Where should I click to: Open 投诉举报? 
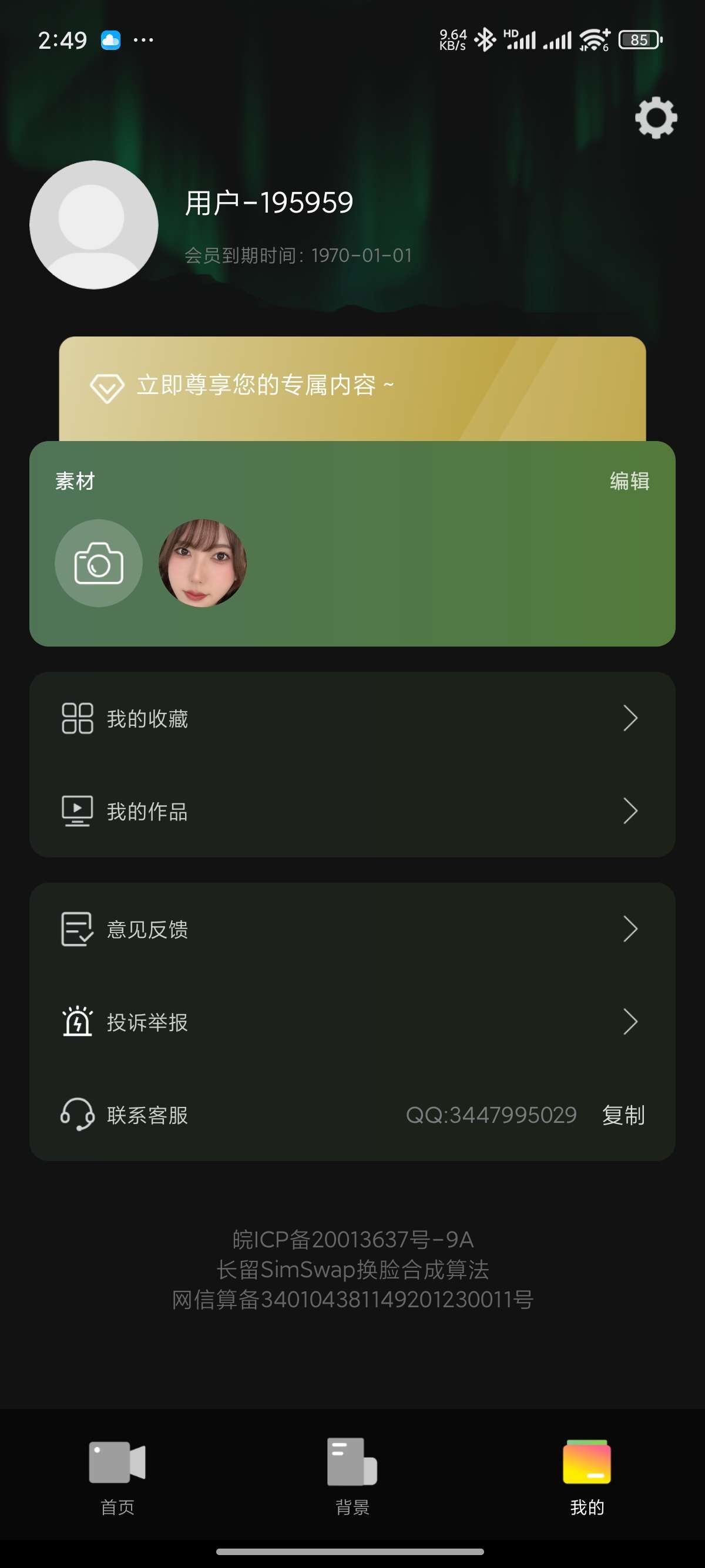click(x=352, y=1022)
